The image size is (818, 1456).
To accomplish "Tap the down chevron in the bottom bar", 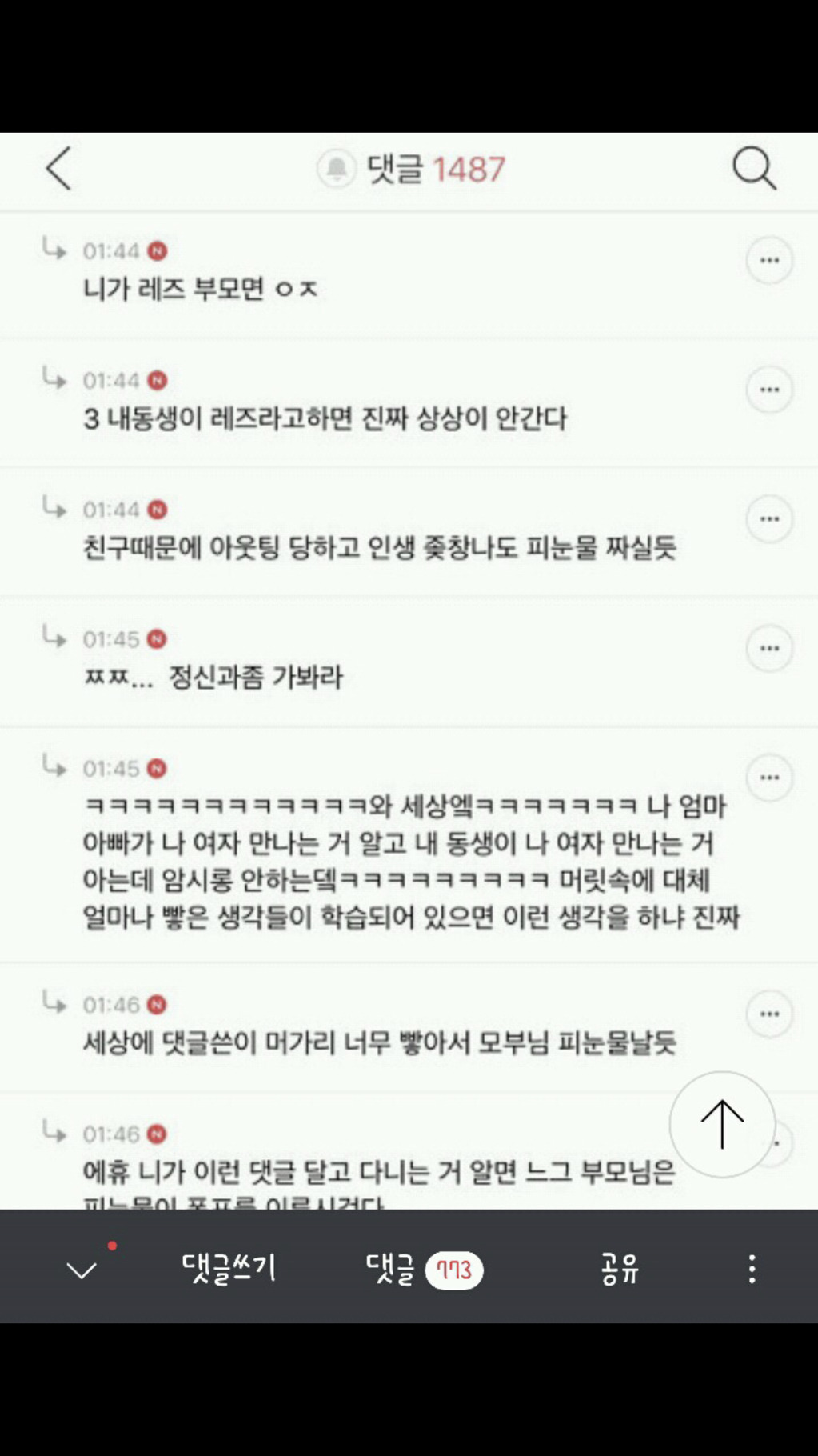I will coord(82,1270).
